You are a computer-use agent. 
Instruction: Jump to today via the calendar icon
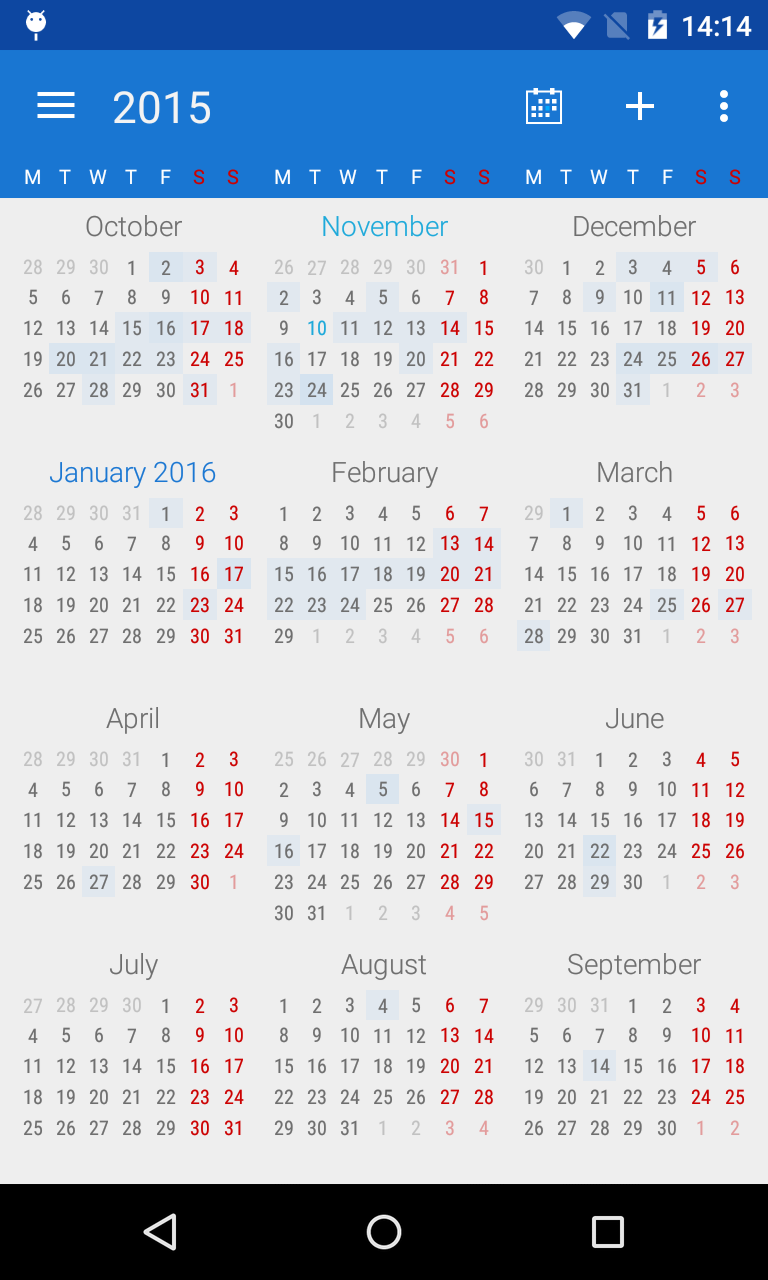[544, 106]
